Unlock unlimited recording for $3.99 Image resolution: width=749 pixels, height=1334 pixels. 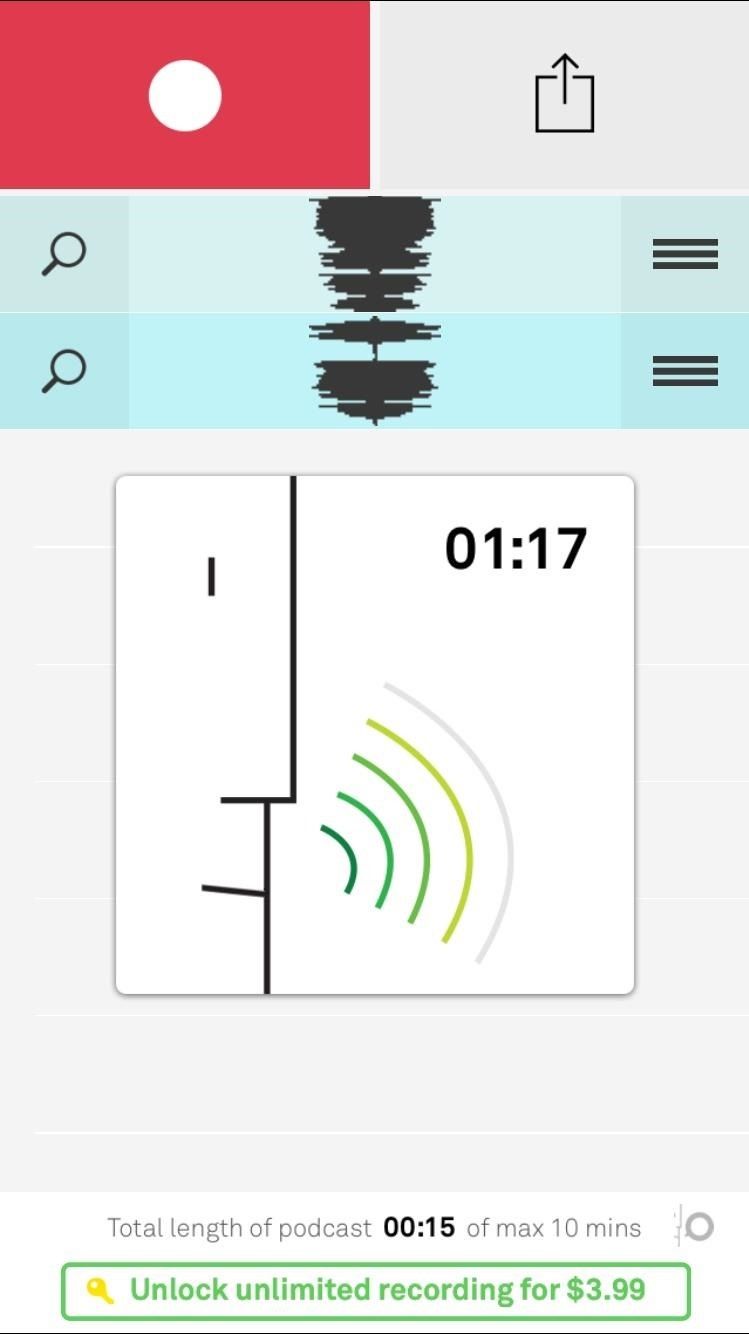375,1290
